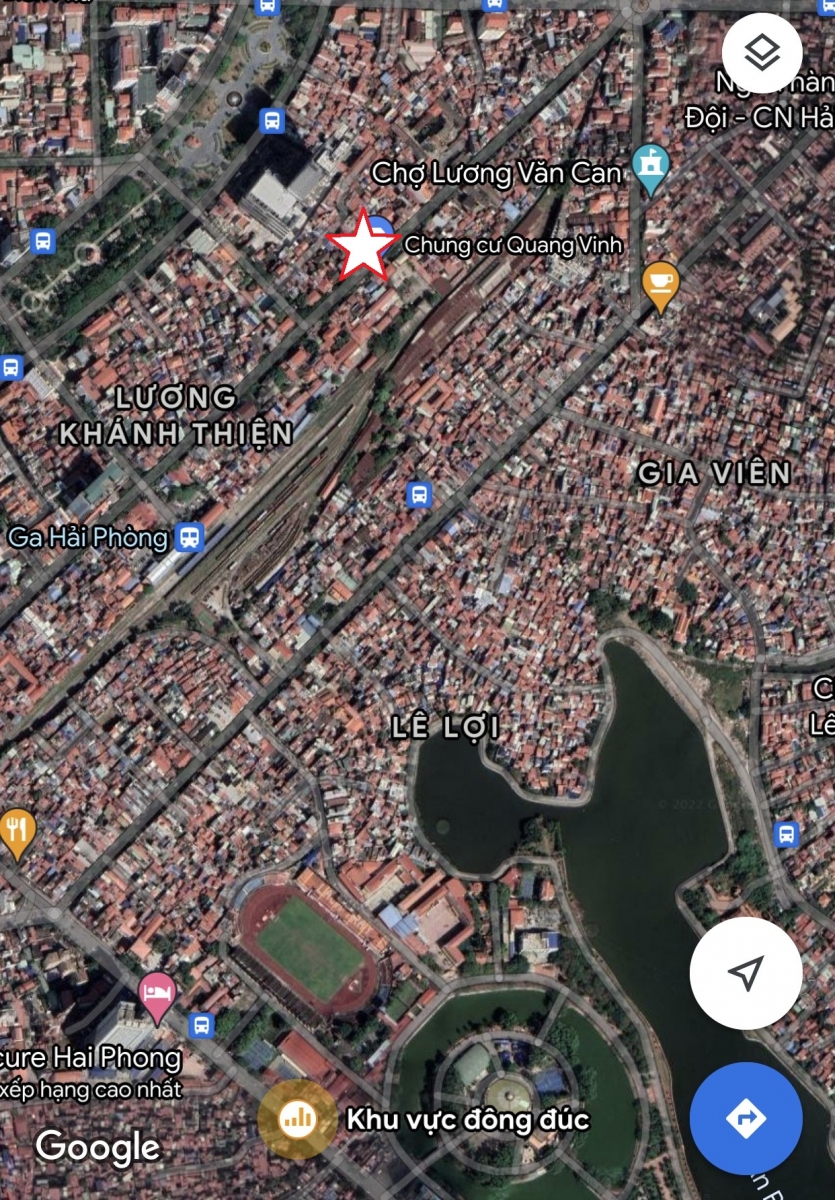Tap the bus stop near Lê Lợi label

(x=420, y=494)
